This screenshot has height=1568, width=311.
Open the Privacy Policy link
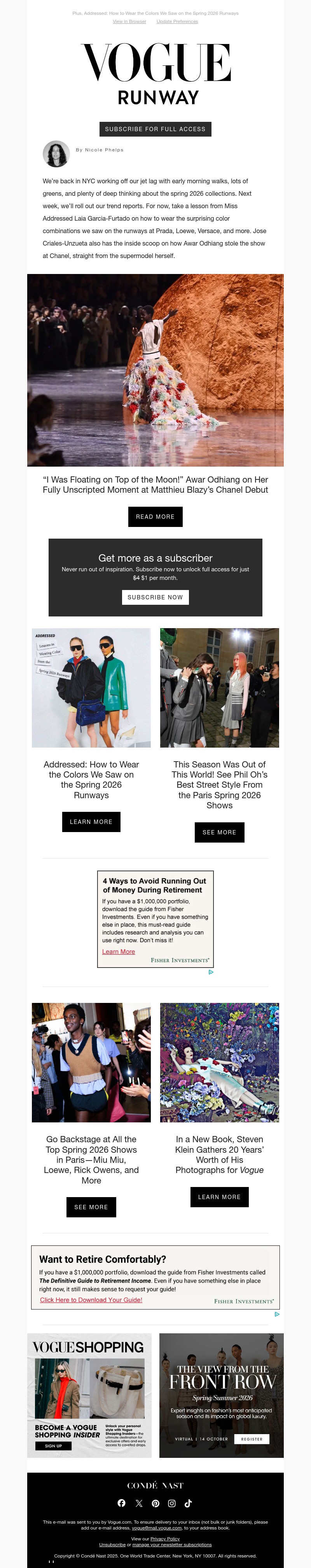point(165,1539)
